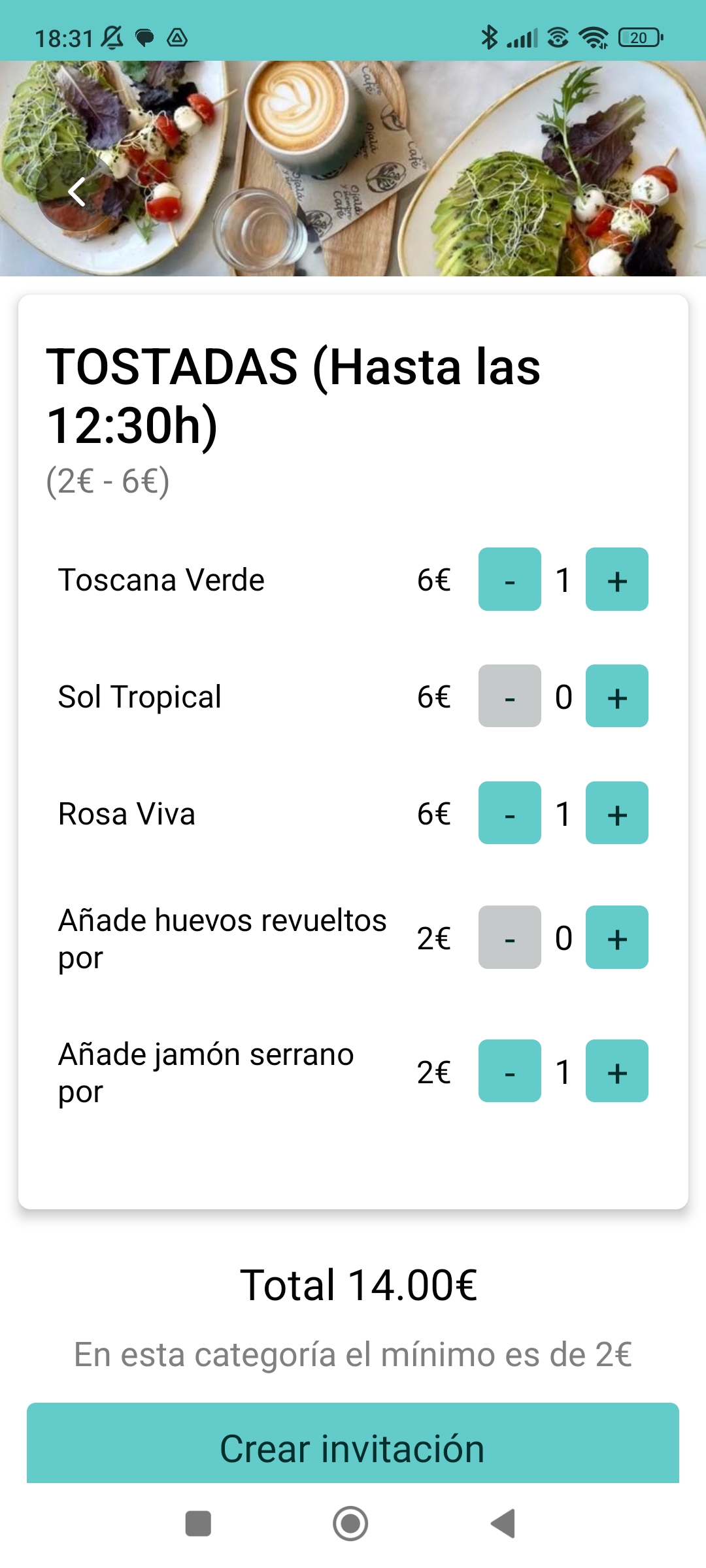The image size is (706, 1568).
Task: Tap the greyed-out minus for Sol Tropical
Action: coord(509,698)
